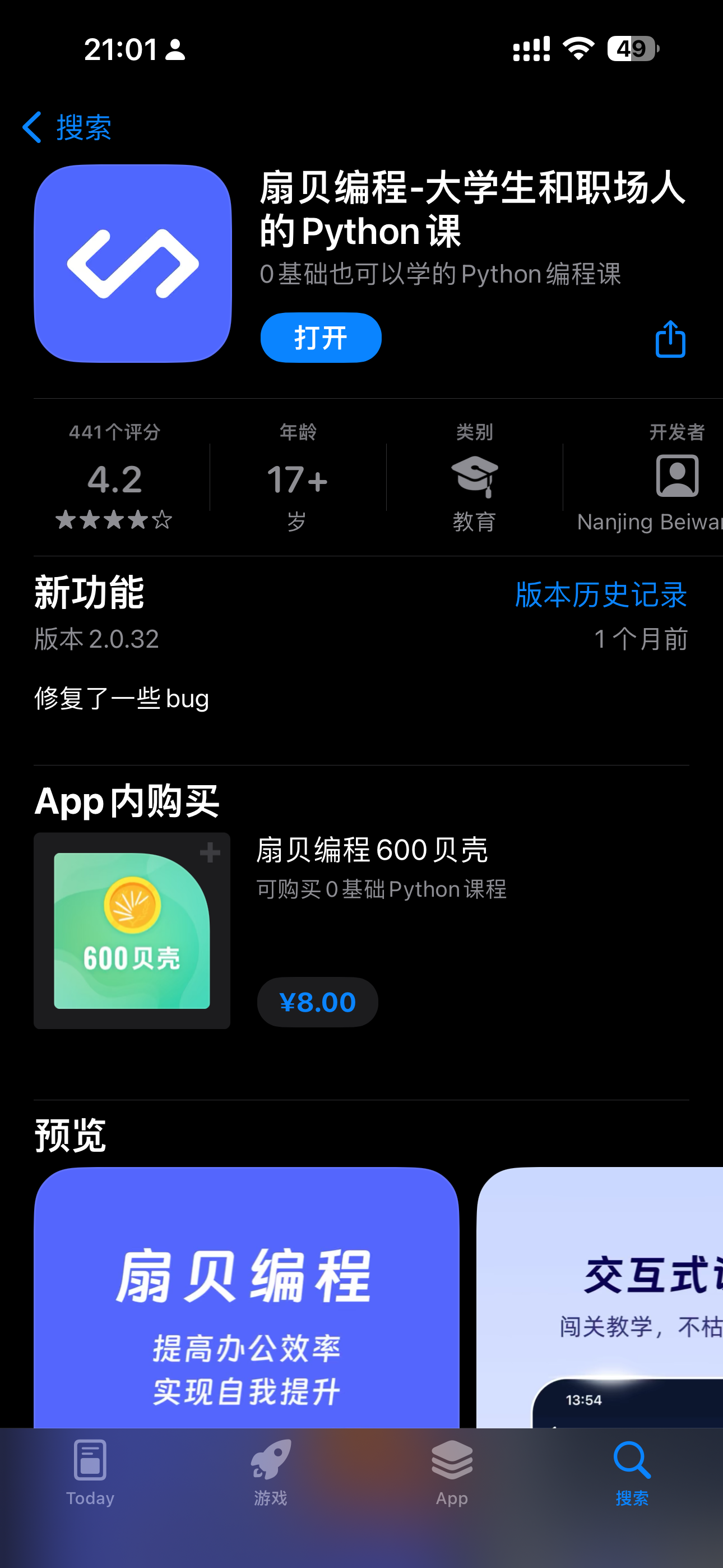The image size is (723, 1568).
Task: Select the 搜索 tab in the tab bar
Action: (632, 1472)
